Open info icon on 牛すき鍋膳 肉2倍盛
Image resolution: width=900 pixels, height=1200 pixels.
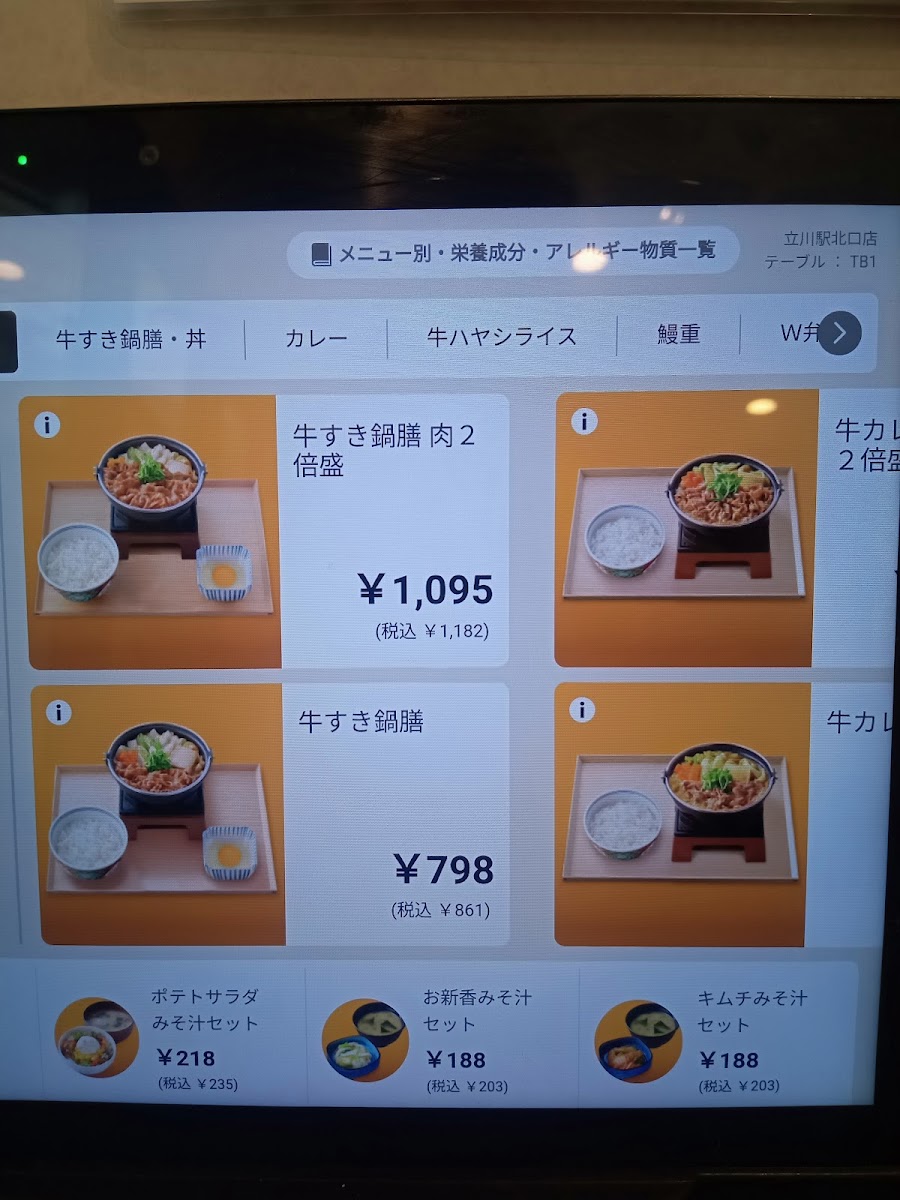click(47, 425)
